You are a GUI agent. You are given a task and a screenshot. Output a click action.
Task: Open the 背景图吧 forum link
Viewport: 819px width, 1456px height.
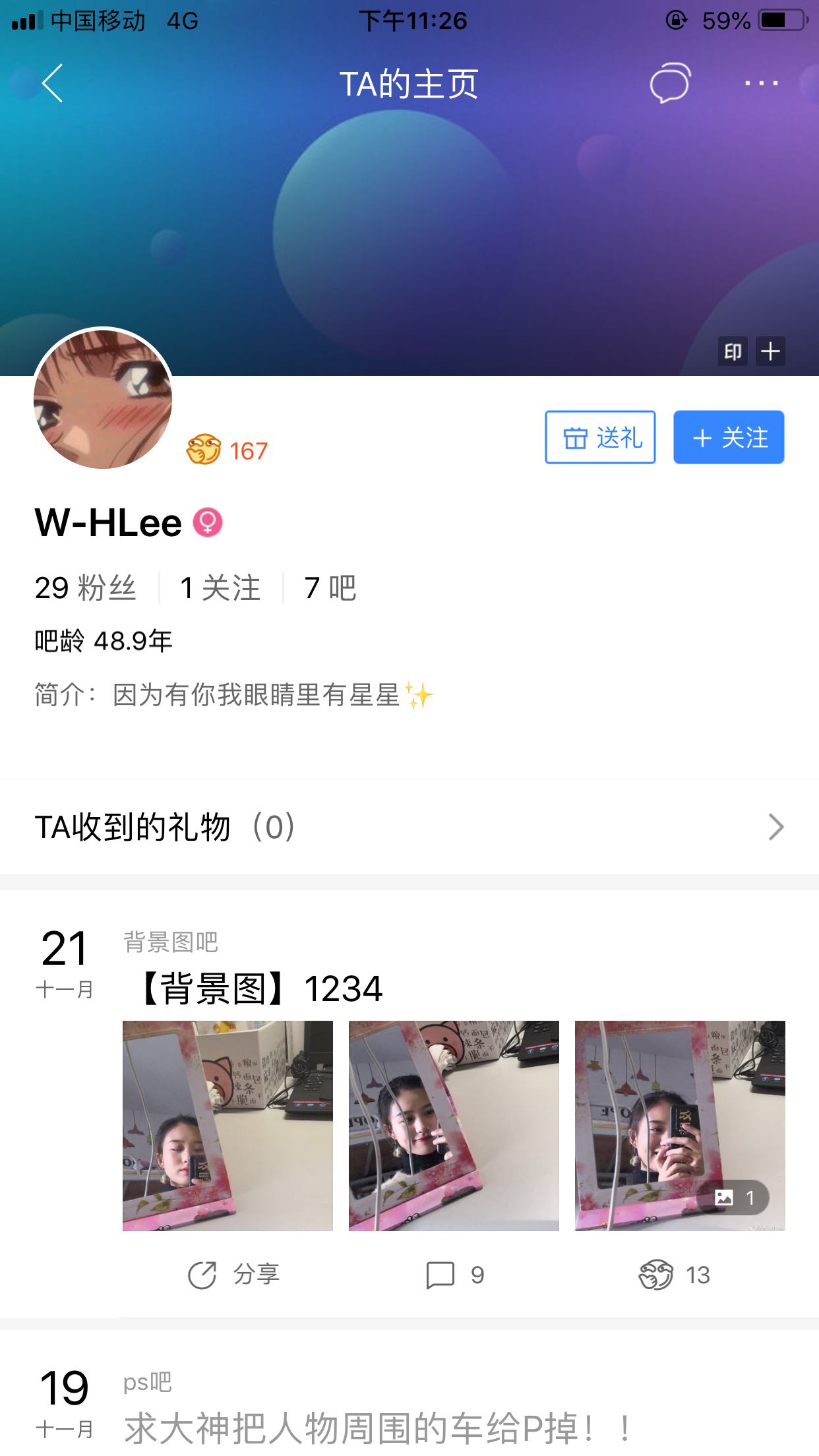pyautogui.click(x=171, y=942)
